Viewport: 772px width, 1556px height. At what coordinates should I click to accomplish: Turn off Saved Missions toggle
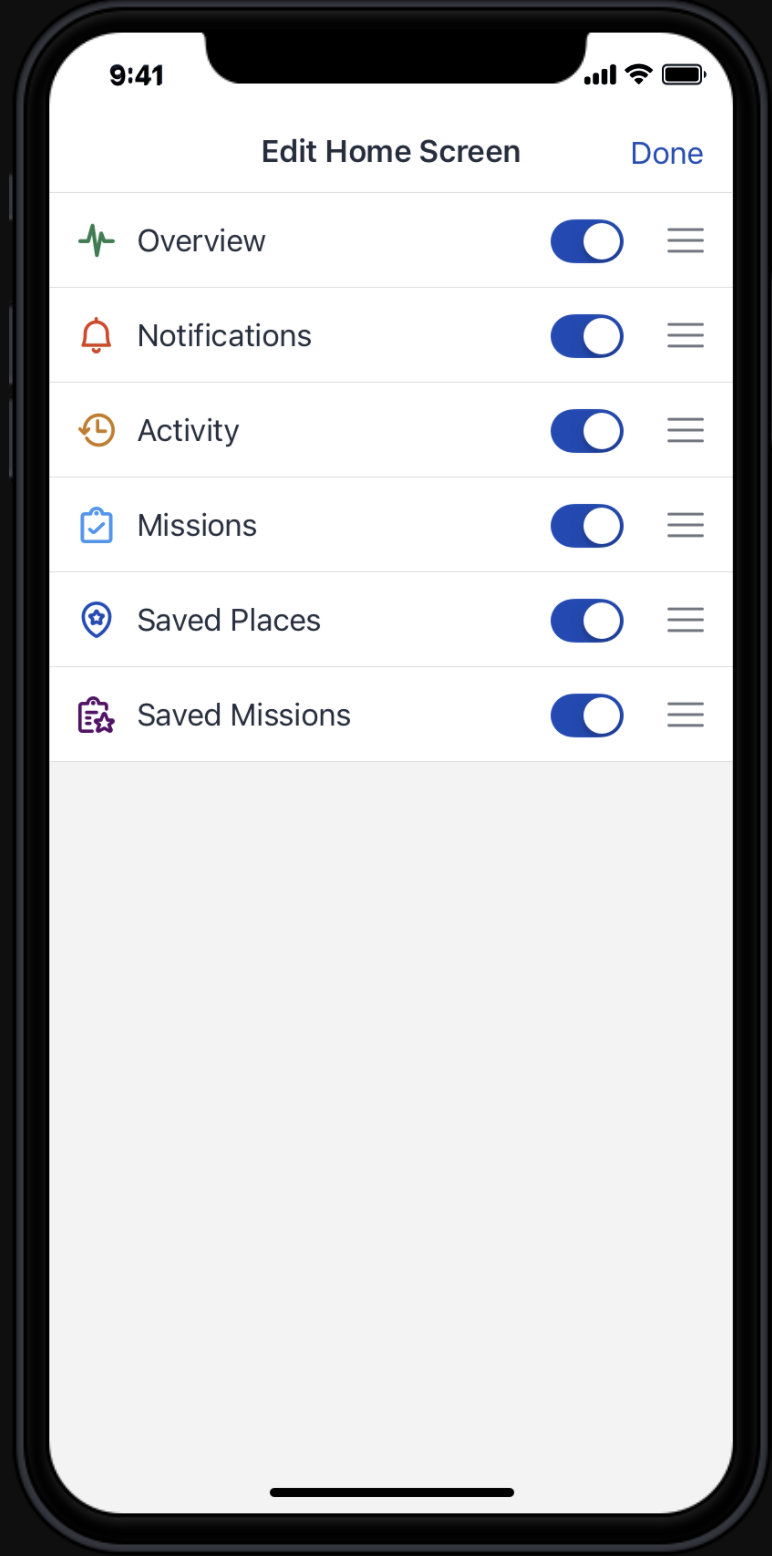coord(587,716)
